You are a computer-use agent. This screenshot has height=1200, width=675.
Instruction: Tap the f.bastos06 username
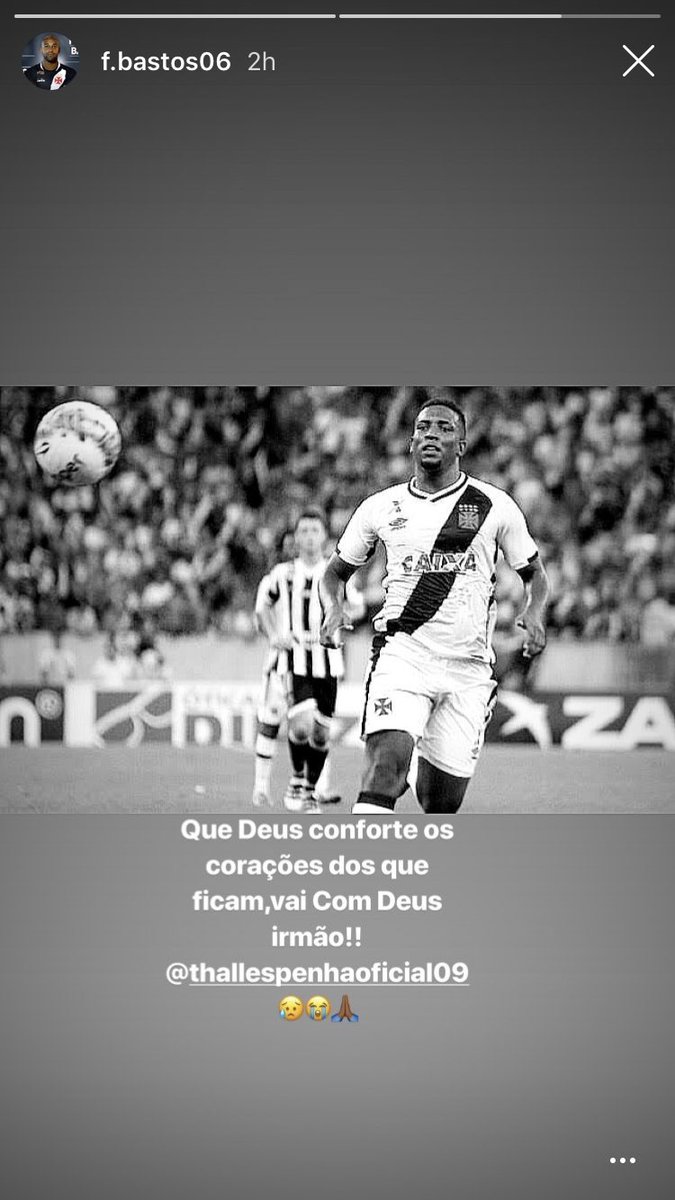(166, 62)
